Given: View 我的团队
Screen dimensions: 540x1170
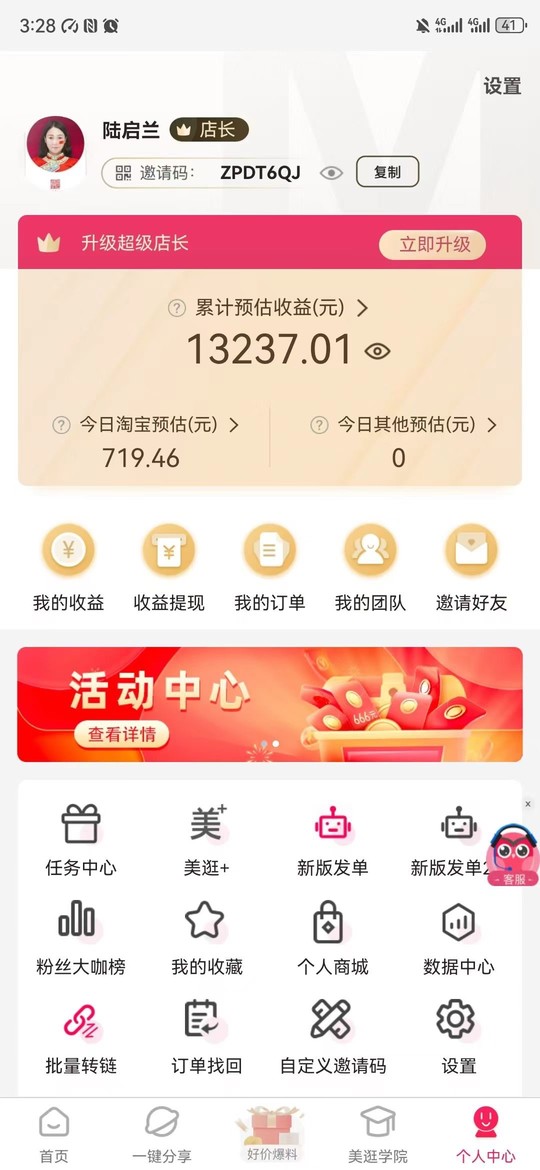Looking at the screenshot, I should tap(371, 569).
